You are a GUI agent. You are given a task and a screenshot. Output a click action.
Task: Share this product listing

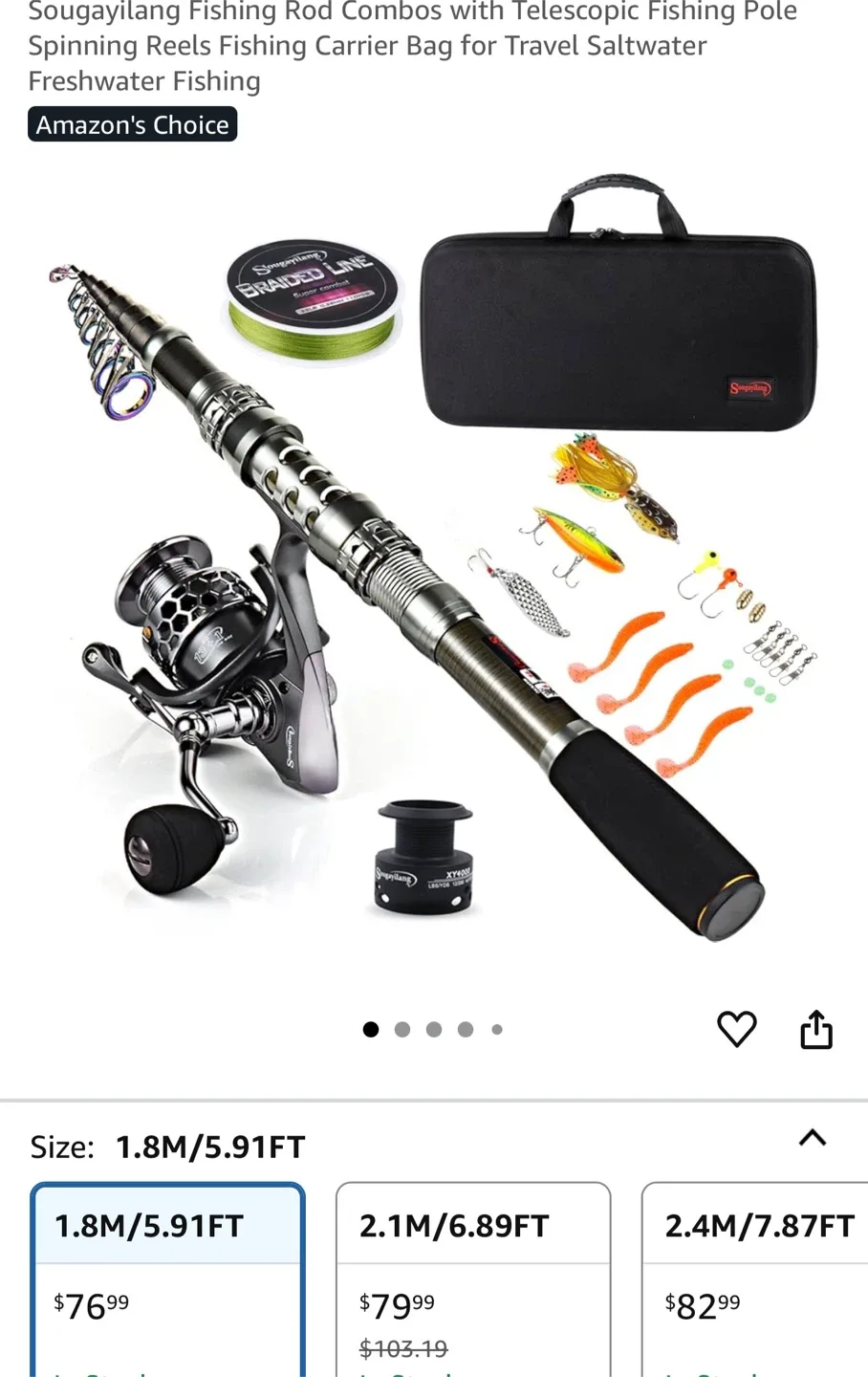pyautogui.click(x=816, y=1029)
